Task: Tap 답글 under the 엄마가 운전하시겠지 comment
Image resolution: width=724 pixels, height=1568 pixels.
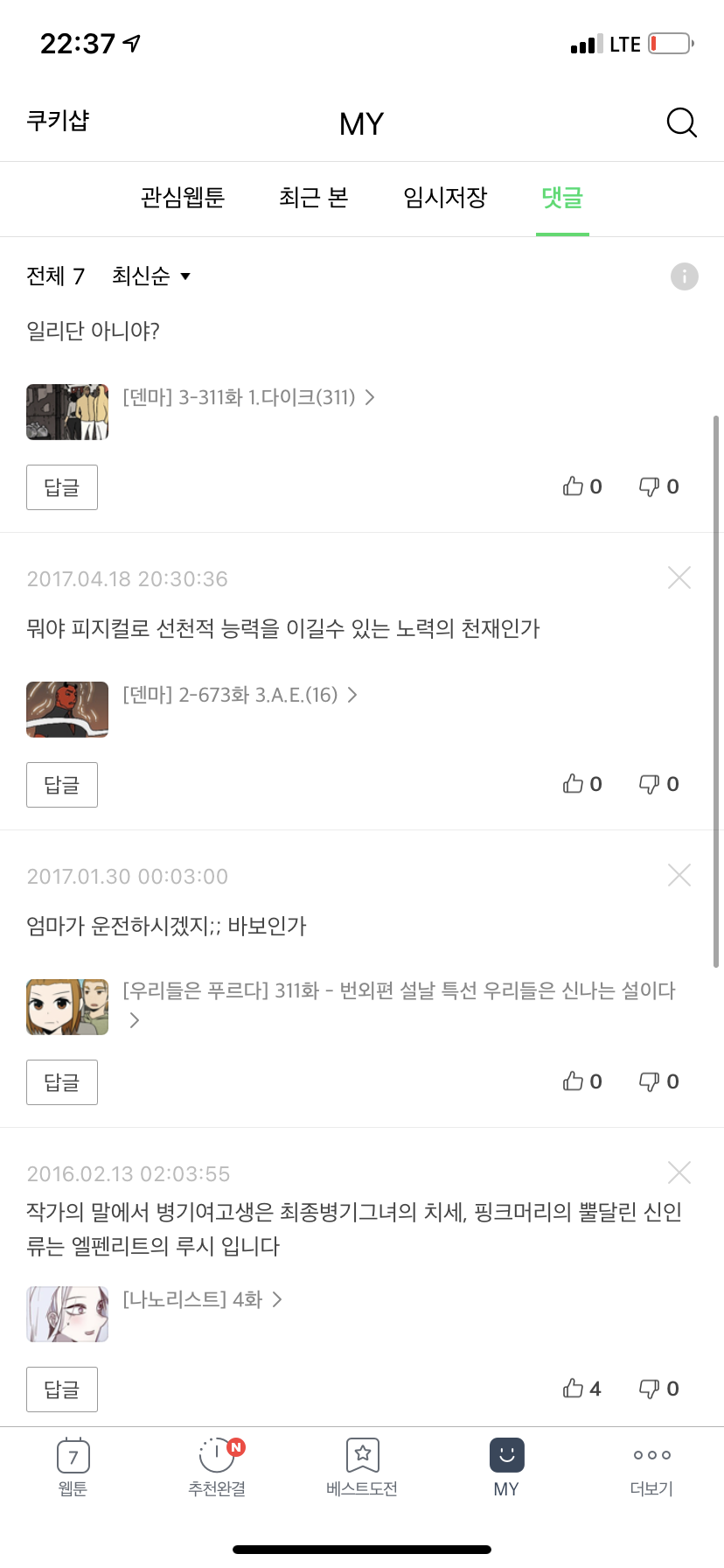Action: (62, 1082)
